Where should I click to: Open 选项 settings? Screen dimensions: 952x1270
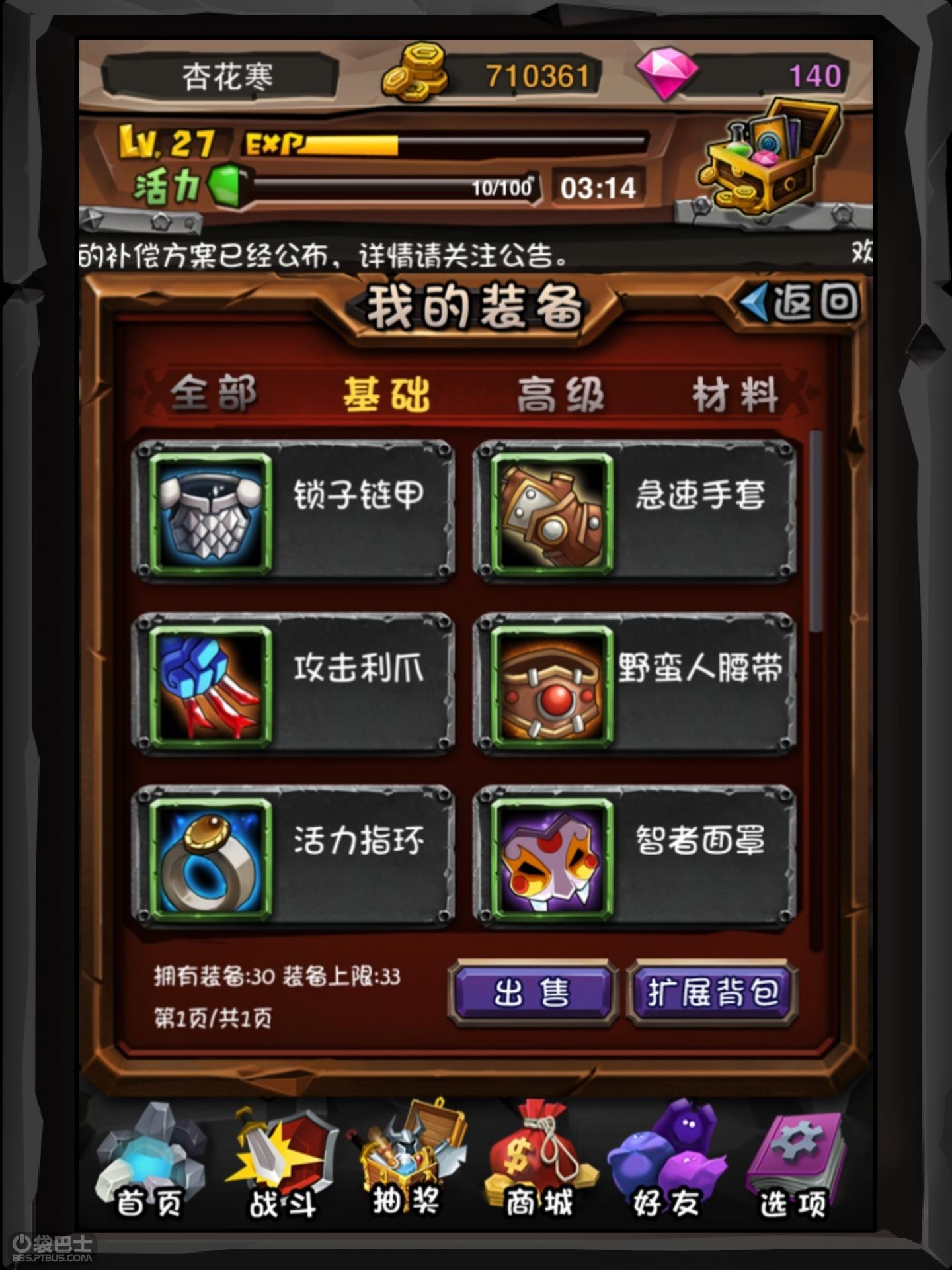[x=793, y=1164]
